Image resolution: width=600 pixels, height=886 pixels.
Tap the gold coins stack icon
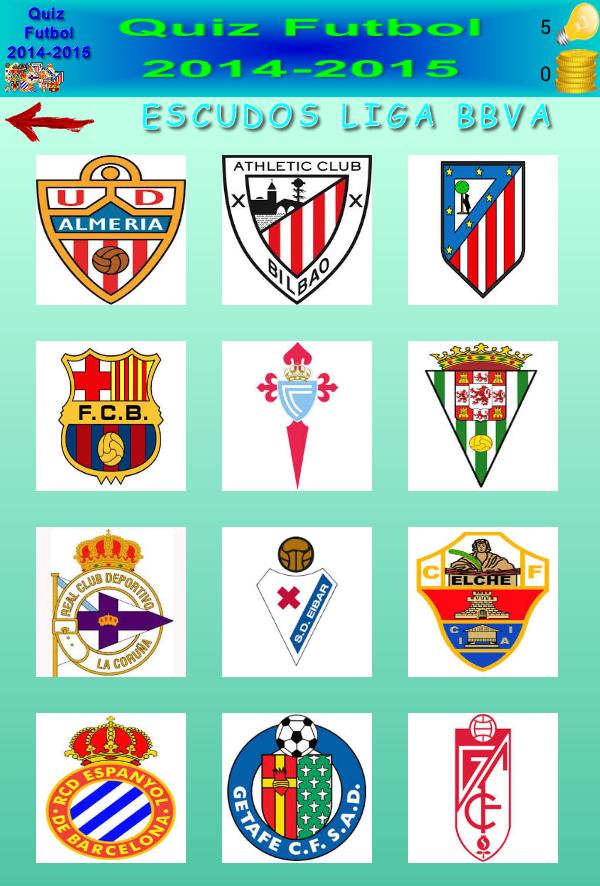click(576, 72)
